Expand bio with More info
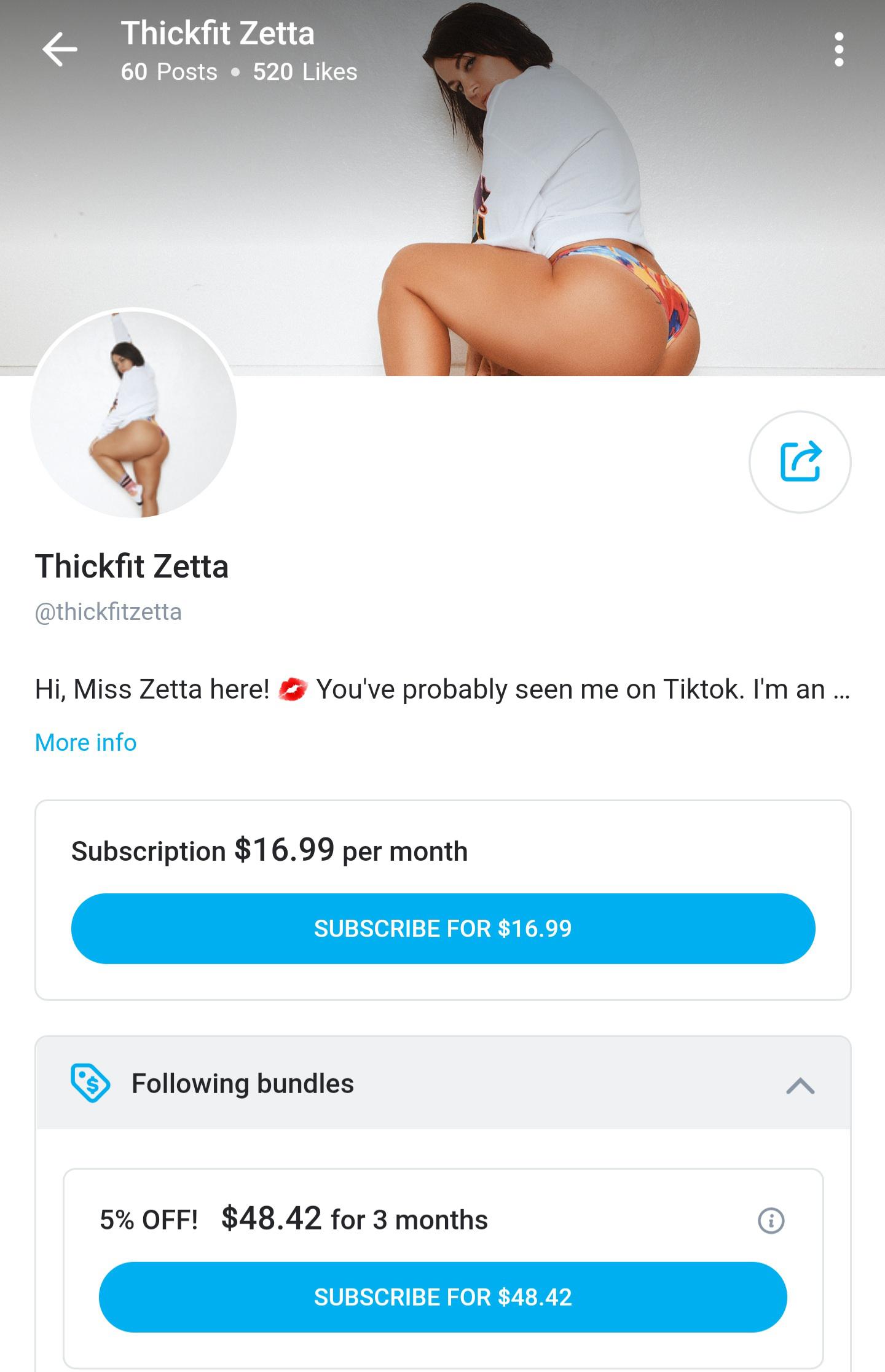Viewport: 885px width, 1372px height. [x=85, y=743]
